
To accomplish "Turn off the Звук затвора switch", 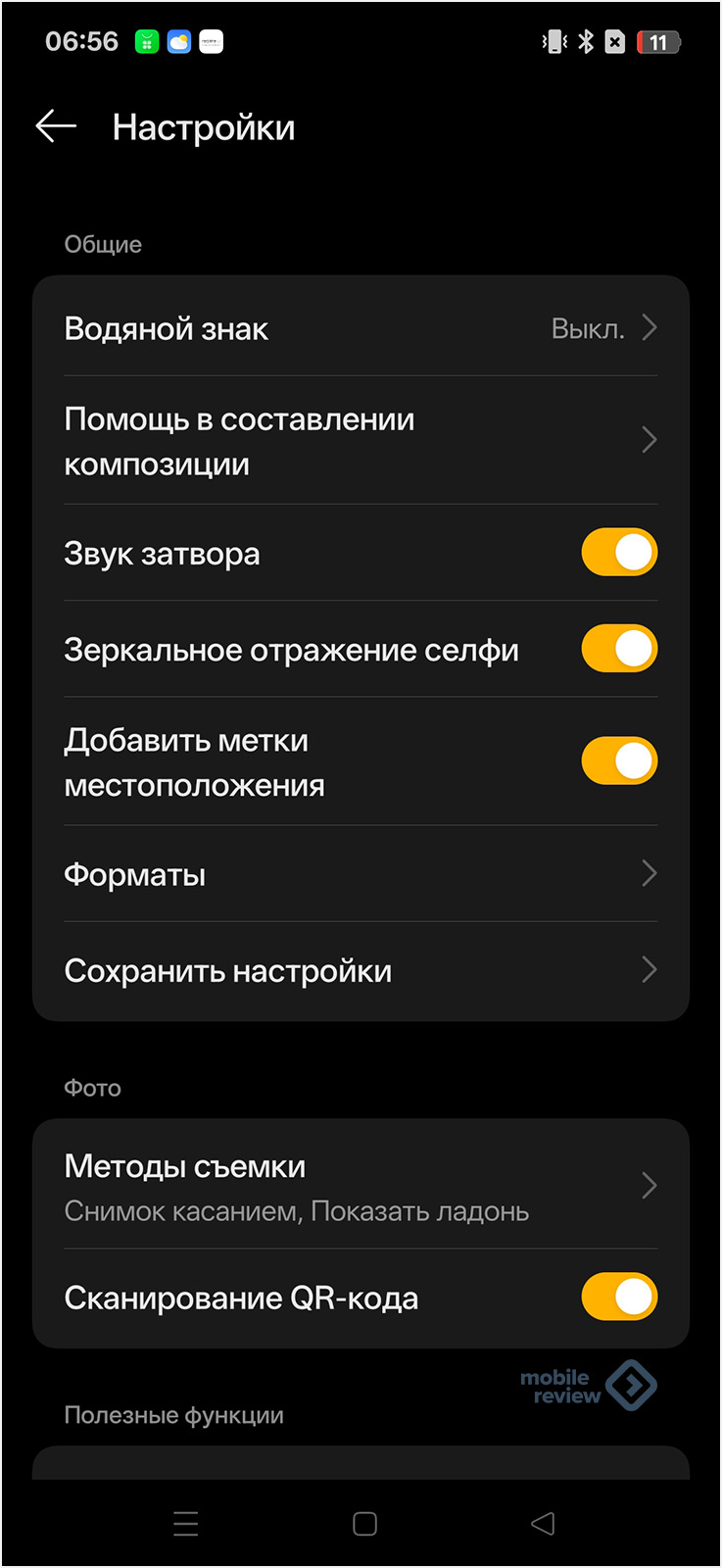I will (x=618, y=553).
